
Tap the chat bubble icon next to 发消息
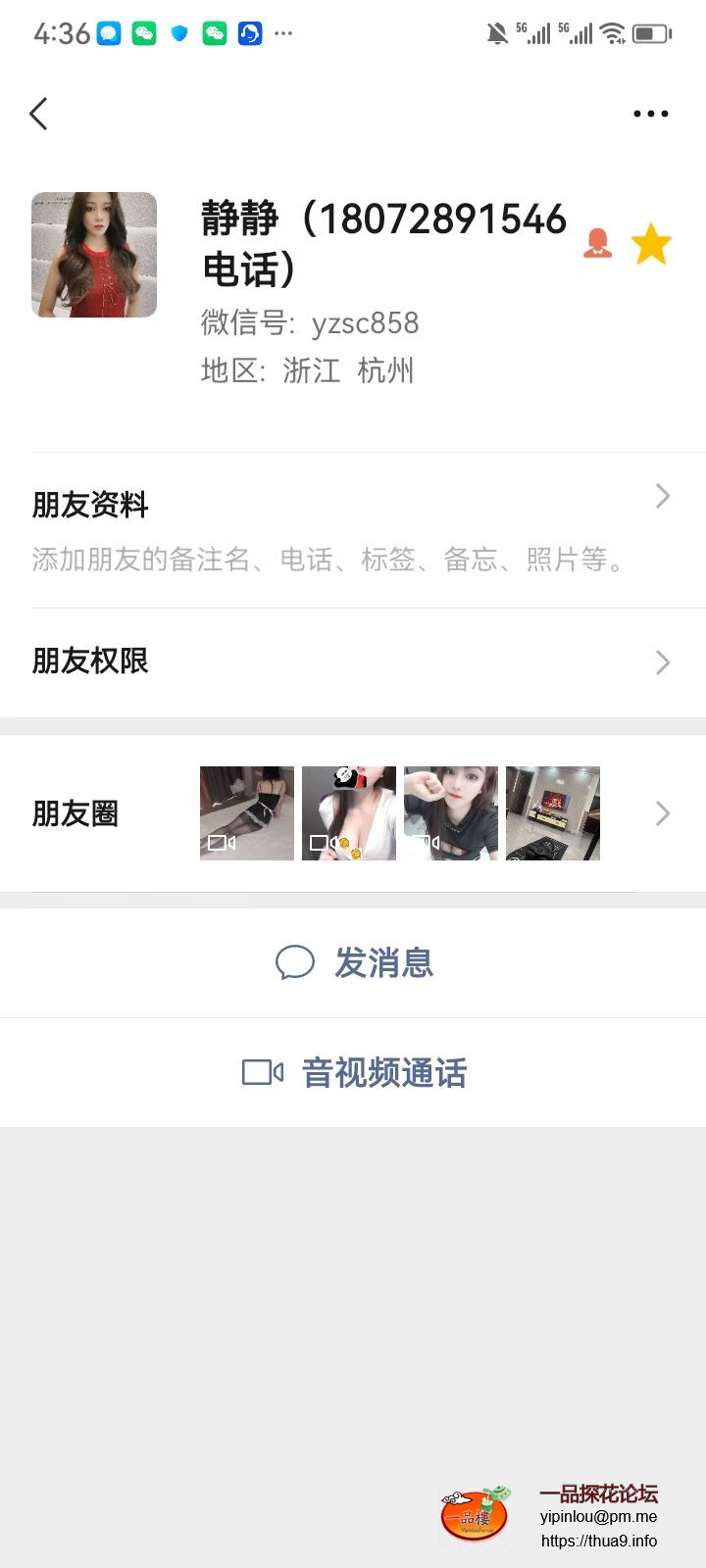(294, 962)
